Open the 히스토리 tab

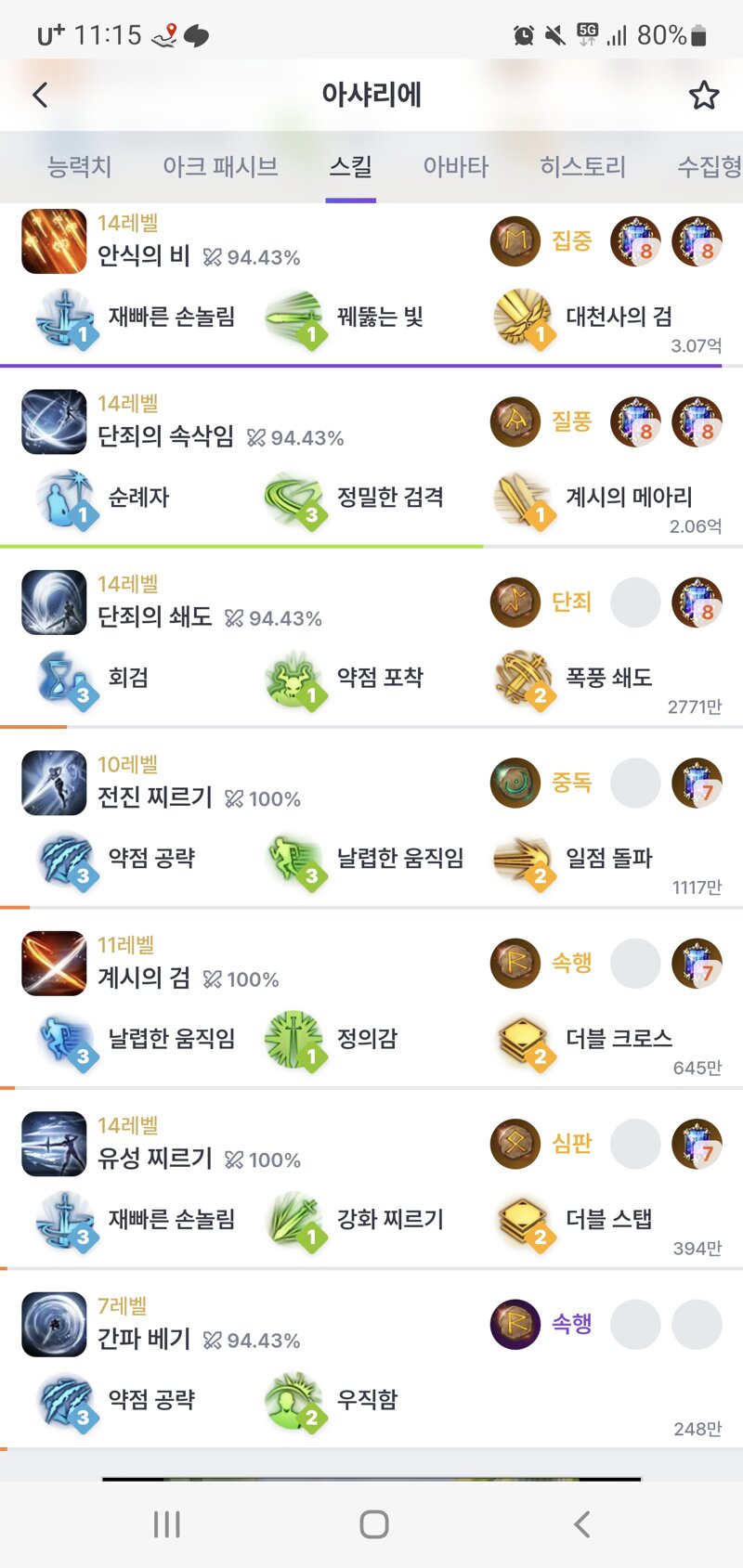coord(582,167)
